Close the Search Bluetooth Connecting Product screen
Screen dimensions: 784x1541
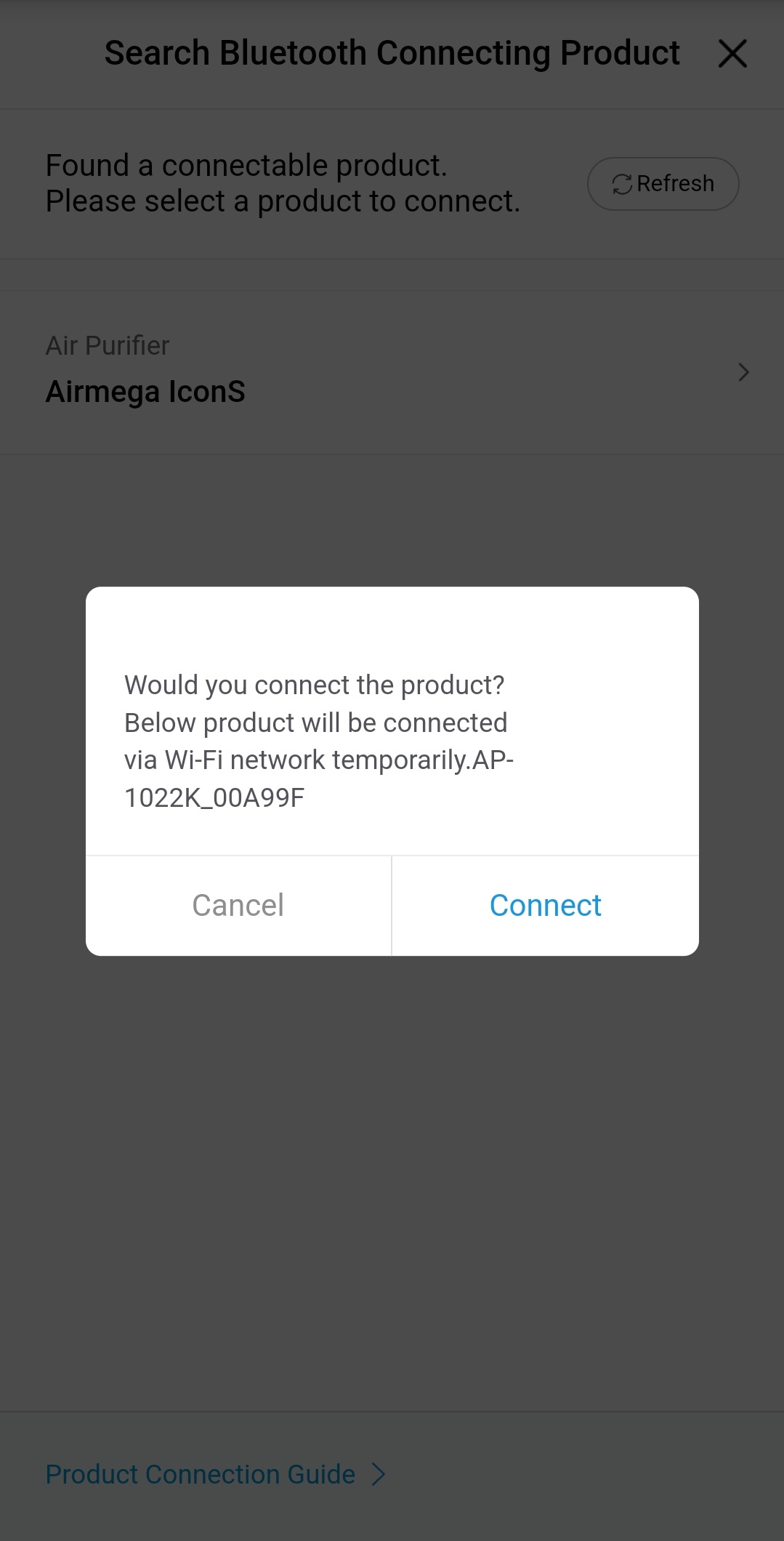(732, 54)
